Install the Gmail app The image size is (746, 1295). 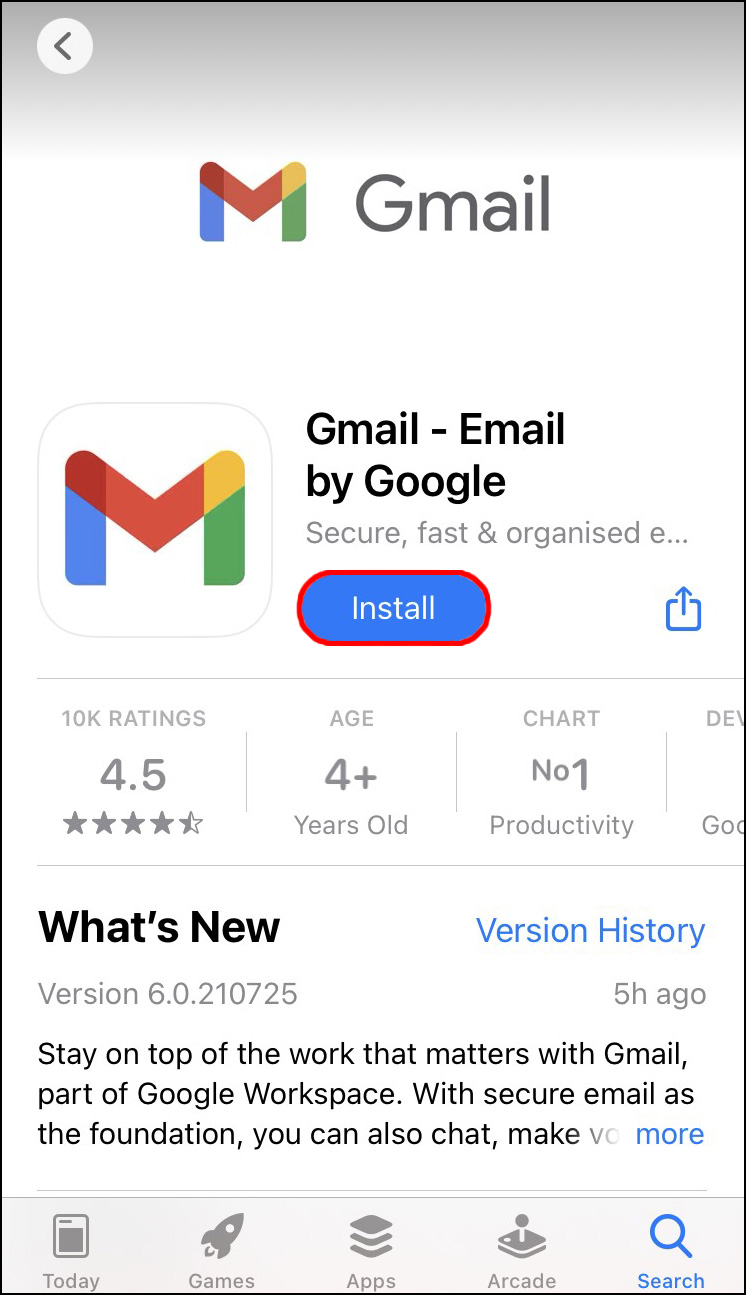pos(393,608)
